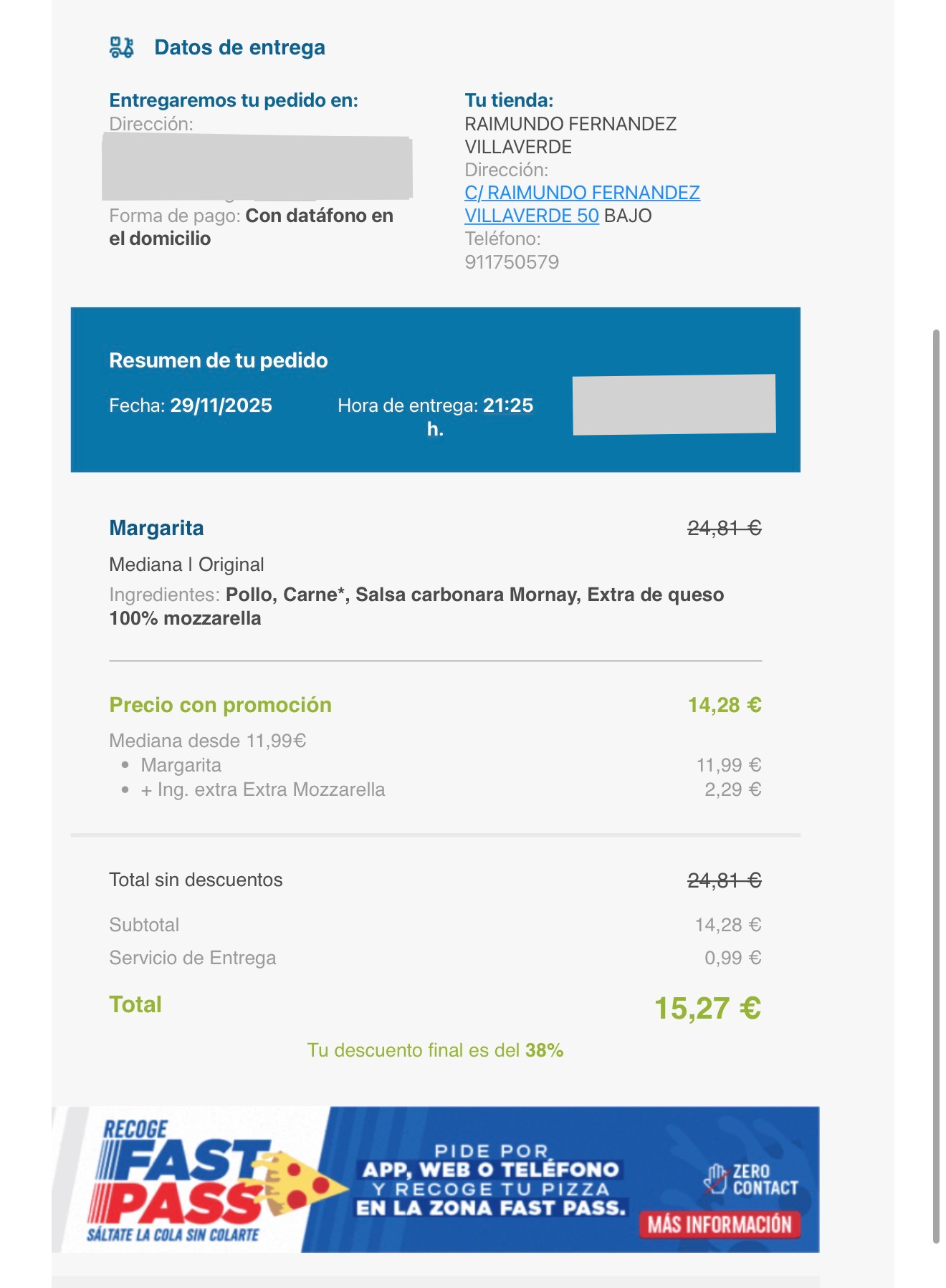
Task: Open the store address link C/ Raimundo Fernandez Villaverde 50
Action: tap(581, 193)
